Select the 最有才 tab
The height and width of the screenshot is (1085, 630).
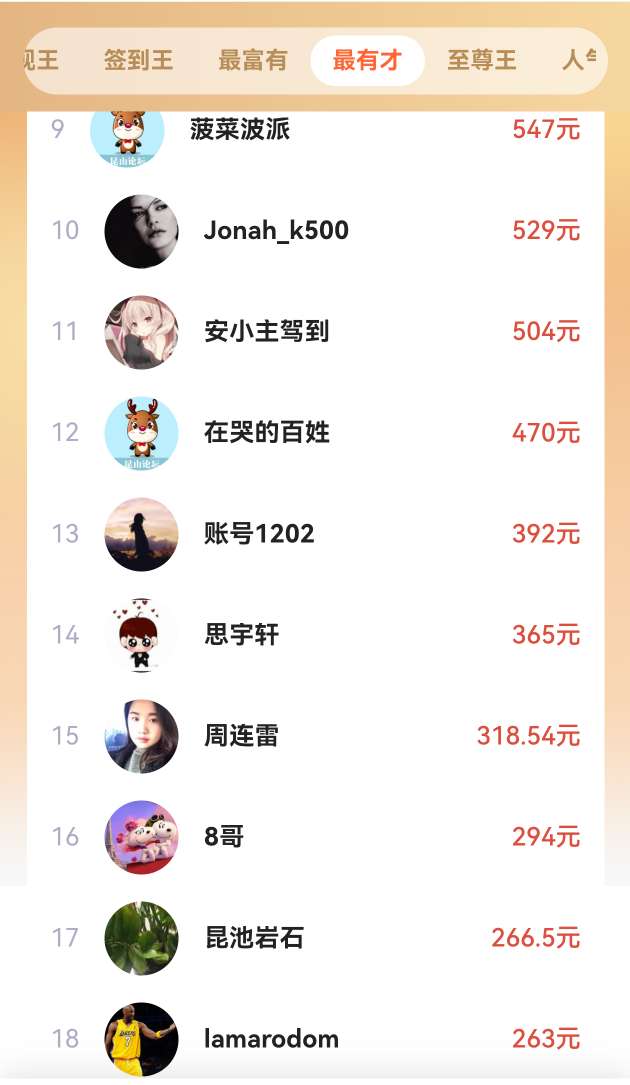367,60
